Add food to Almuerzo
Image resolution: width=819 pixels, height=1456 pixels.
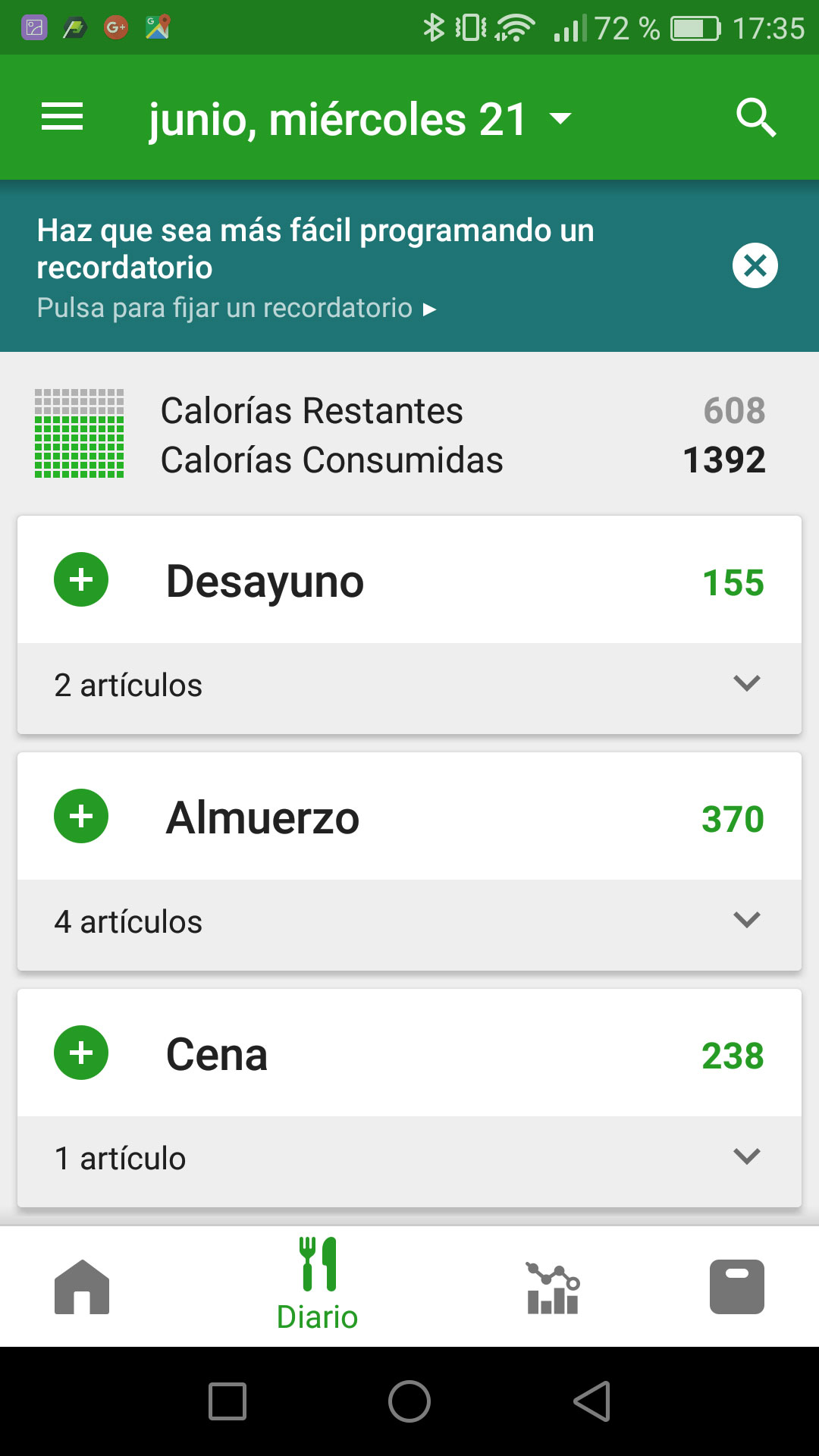click(81, 817)
